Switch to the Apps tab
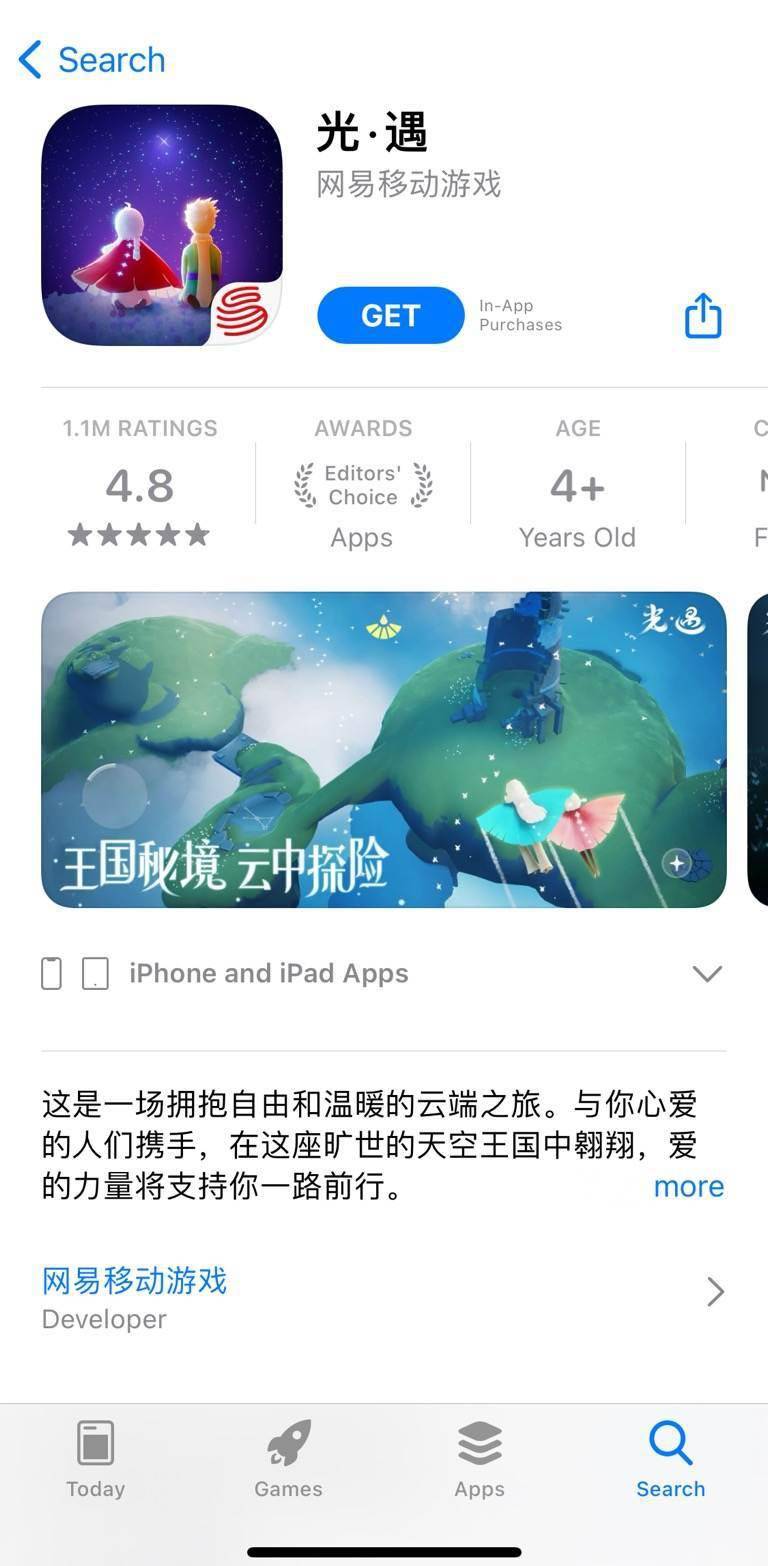 click(479, 1459)
